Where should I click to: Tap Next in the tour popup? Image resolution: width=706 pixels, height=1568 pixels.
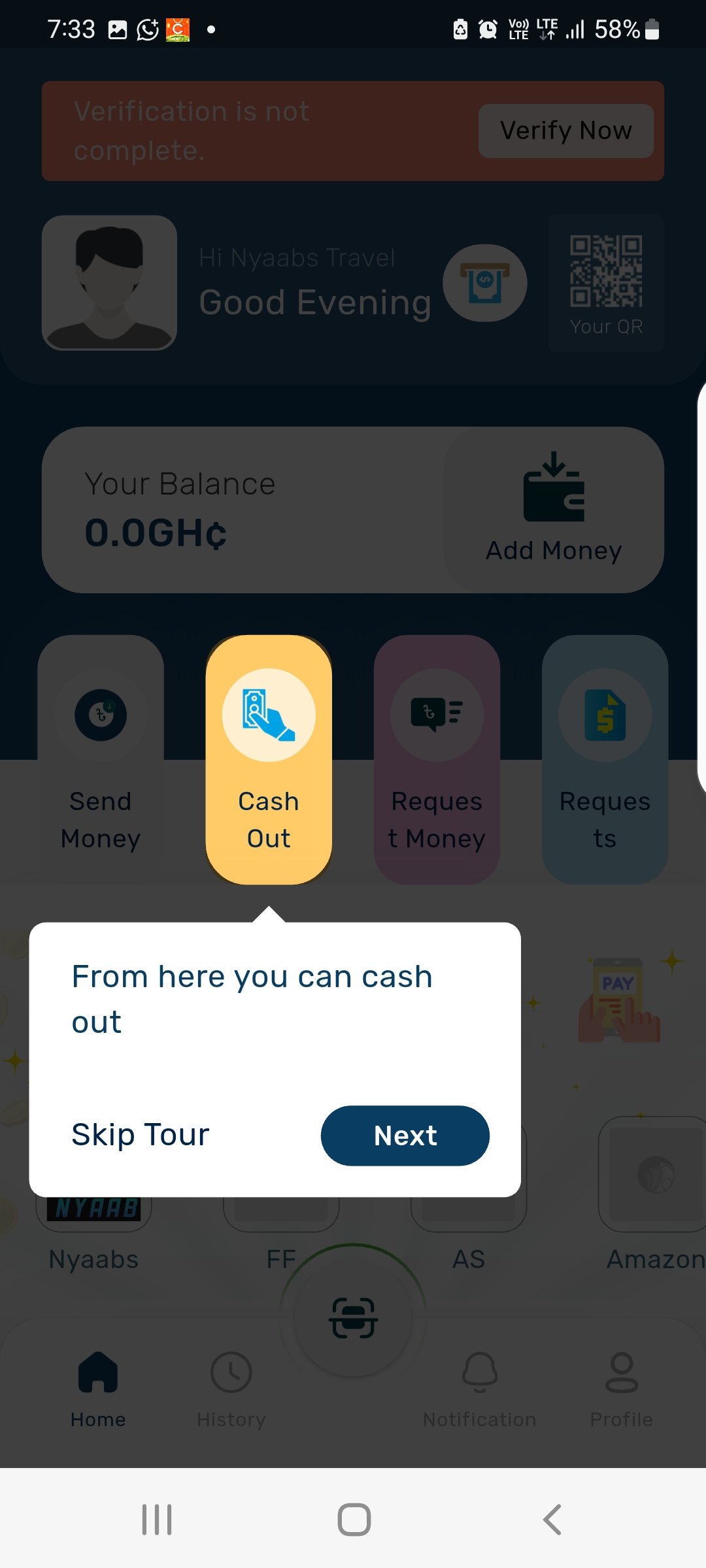[405, 1135]
